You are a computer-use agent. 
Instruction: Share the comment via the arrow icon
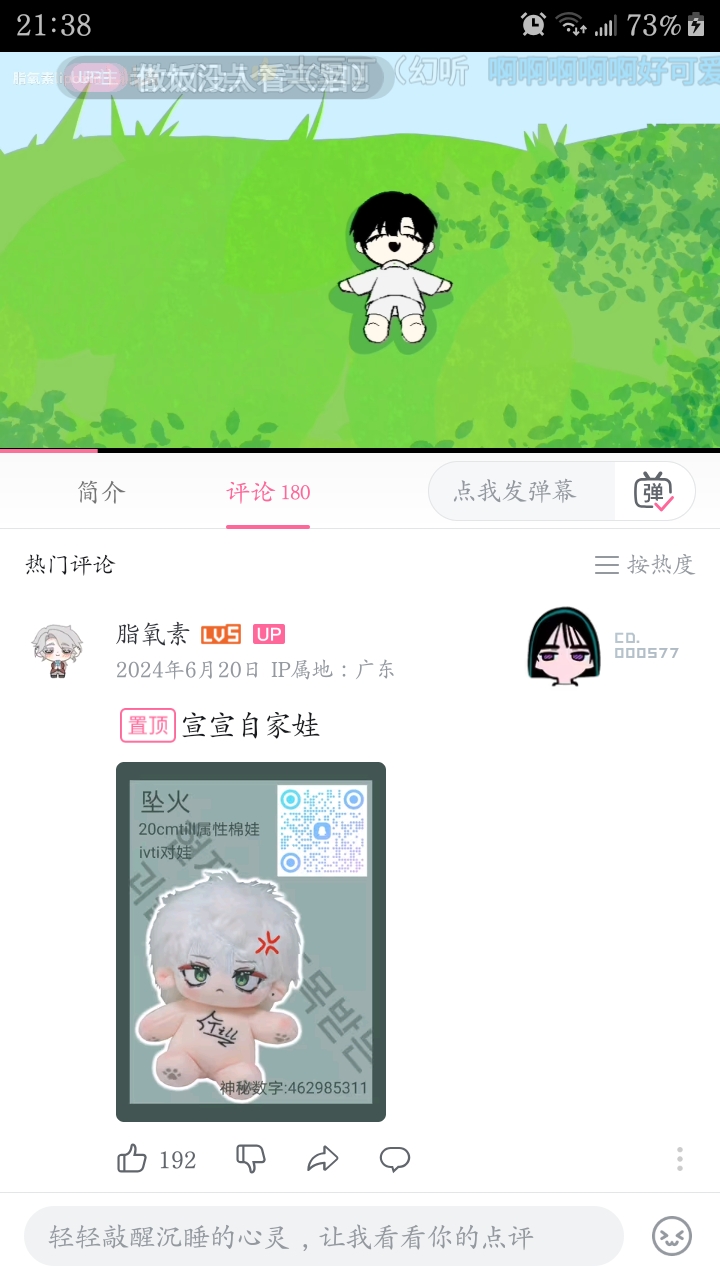323,1159
